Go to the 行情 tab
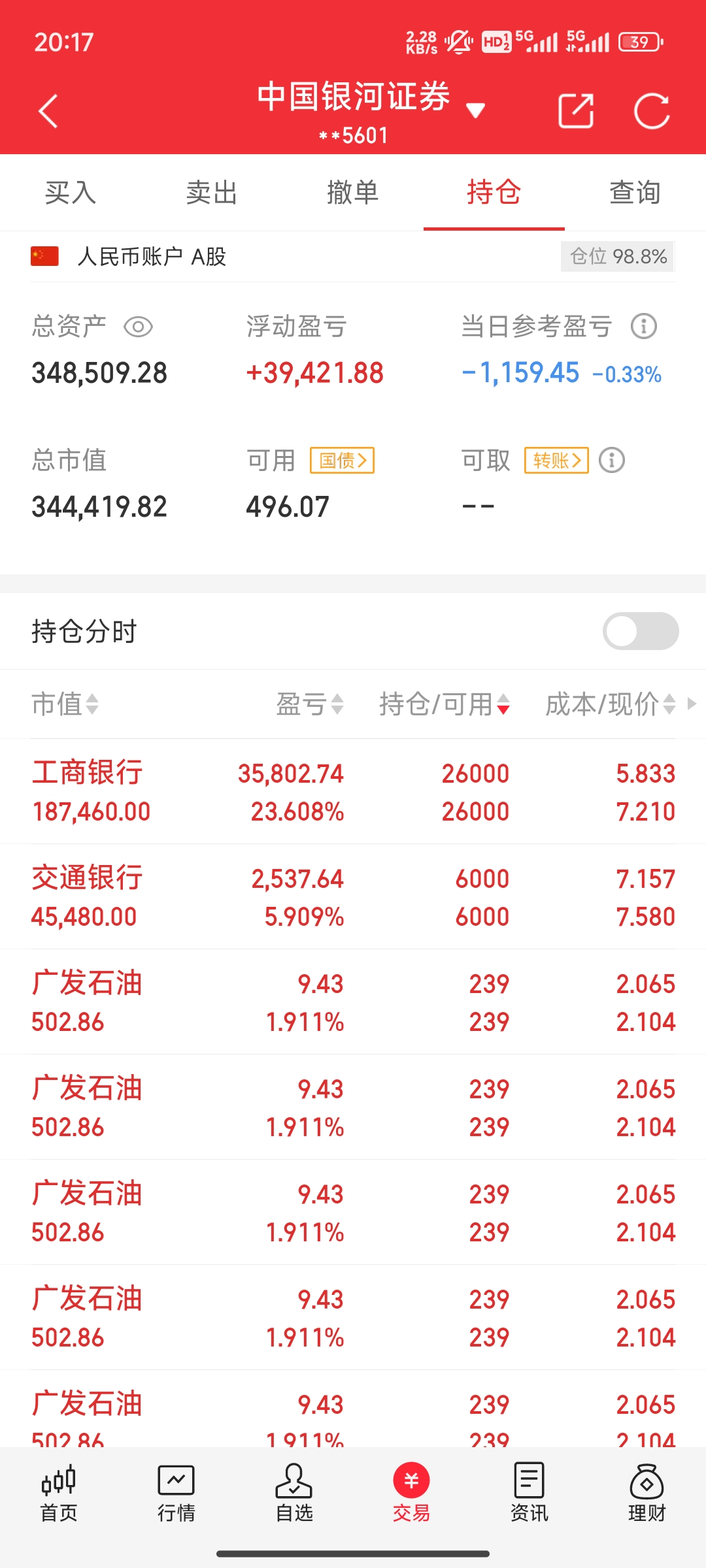Screen dimensions: 706x1568 point(176,1494)
